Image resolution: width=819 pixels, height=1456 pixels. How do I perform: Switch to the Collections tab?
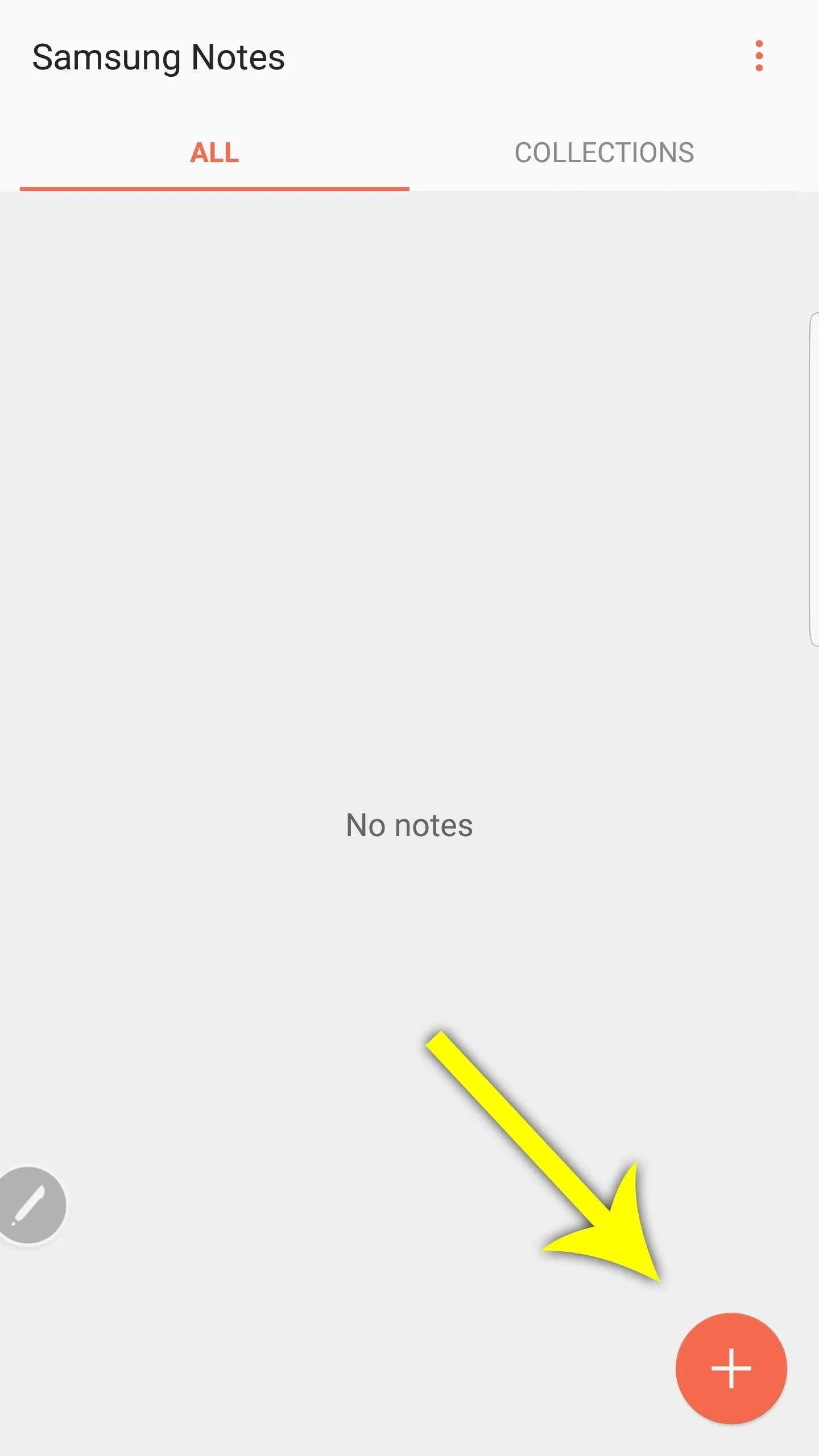coord(604,152)
